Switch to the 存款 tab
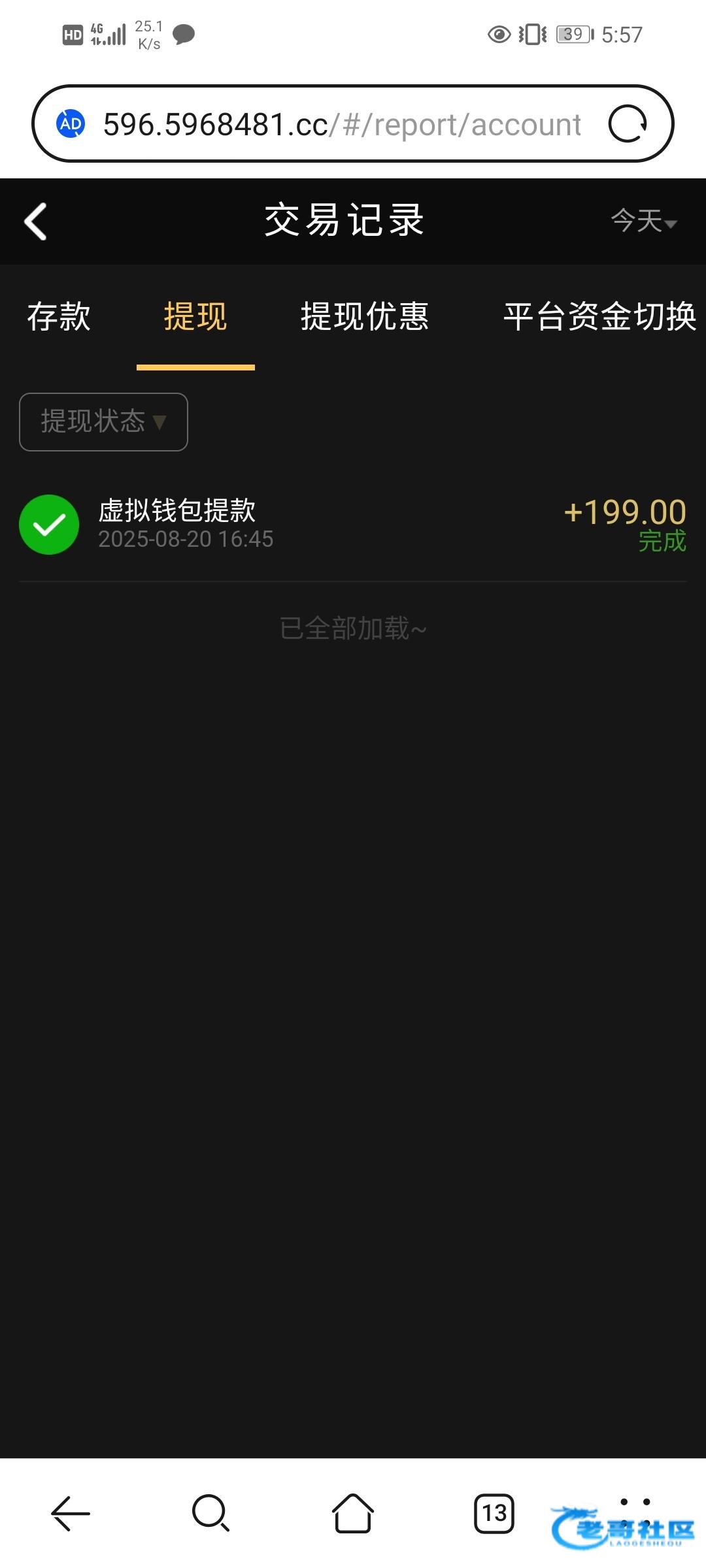Viewport: 706px width, 1568px height. (x=59, y=316)
